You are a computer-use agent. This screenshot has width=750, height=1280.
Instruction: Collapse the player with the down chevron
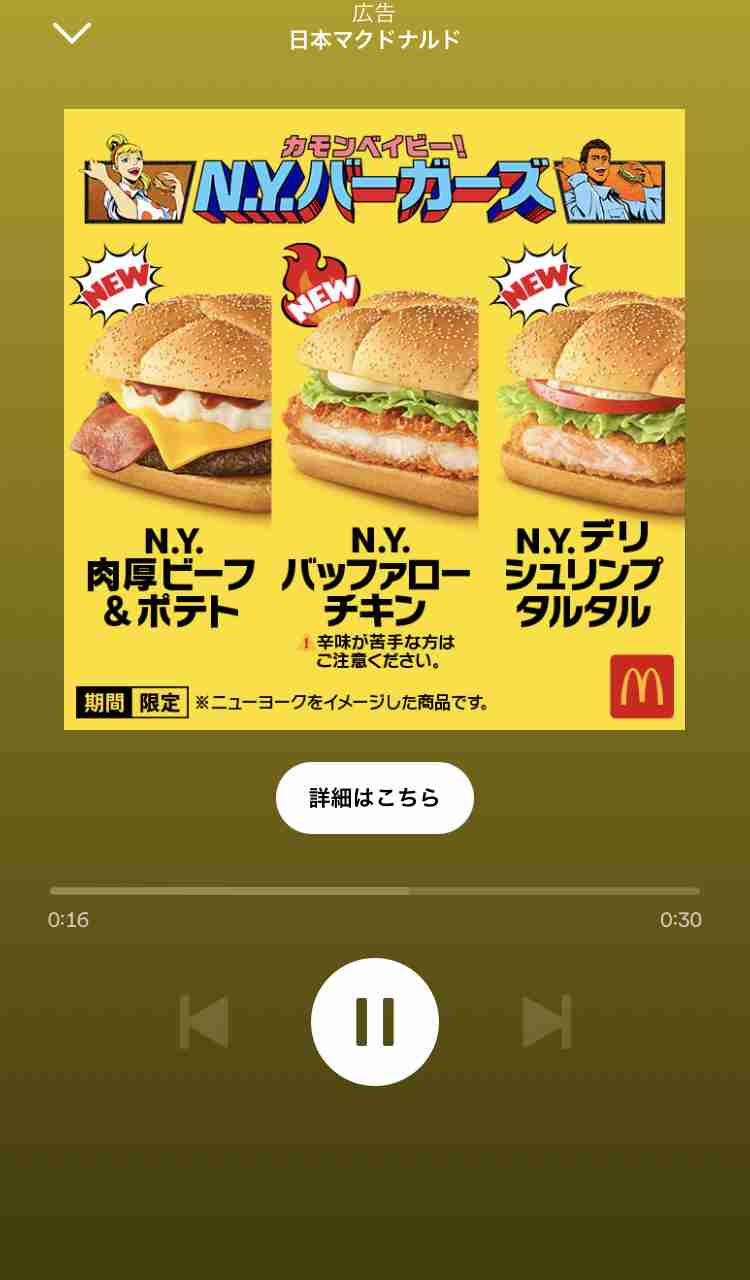72,33
